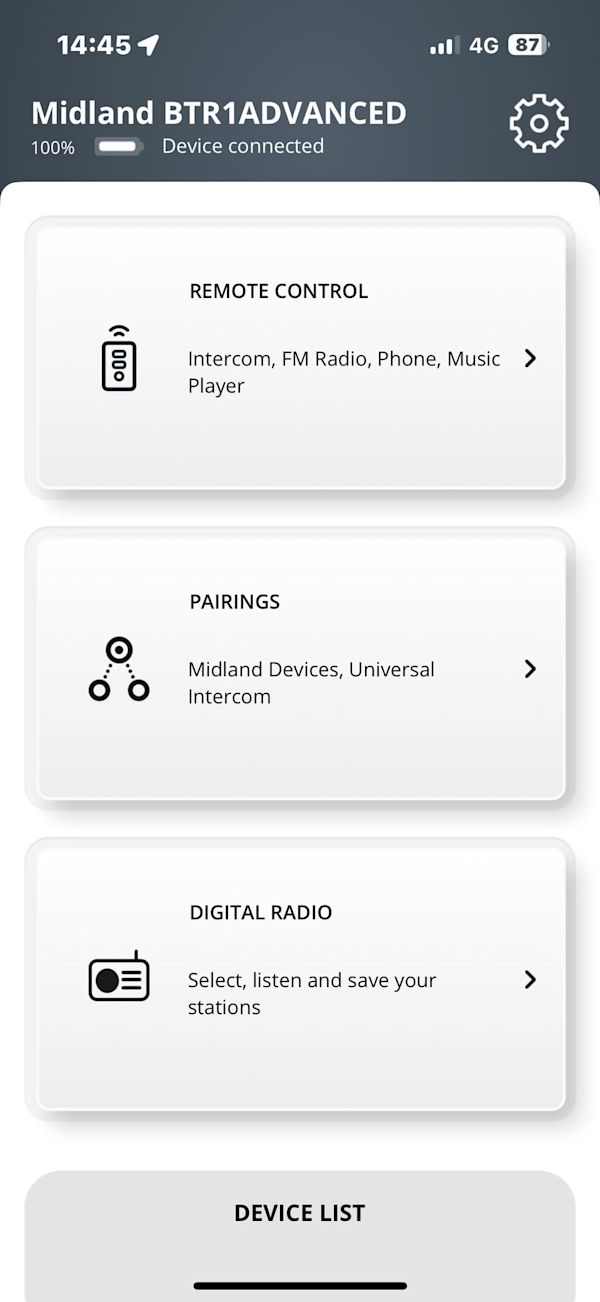Expand the Device List panel

coord(300,1213)
